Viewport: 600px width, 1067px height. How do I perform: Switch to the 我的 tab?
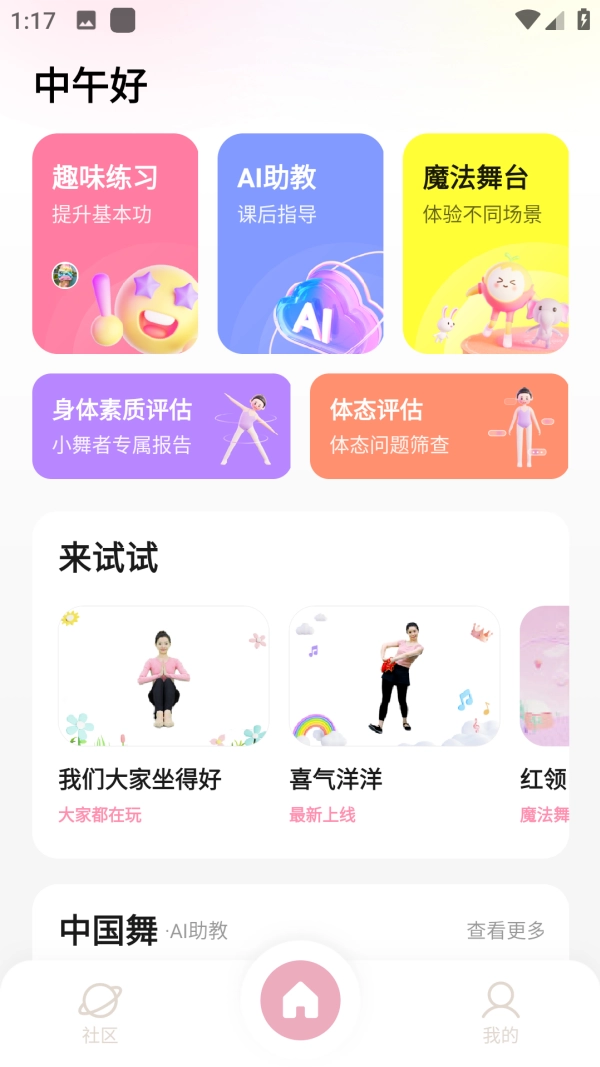pyautogui.click(x=500, y=1012)
